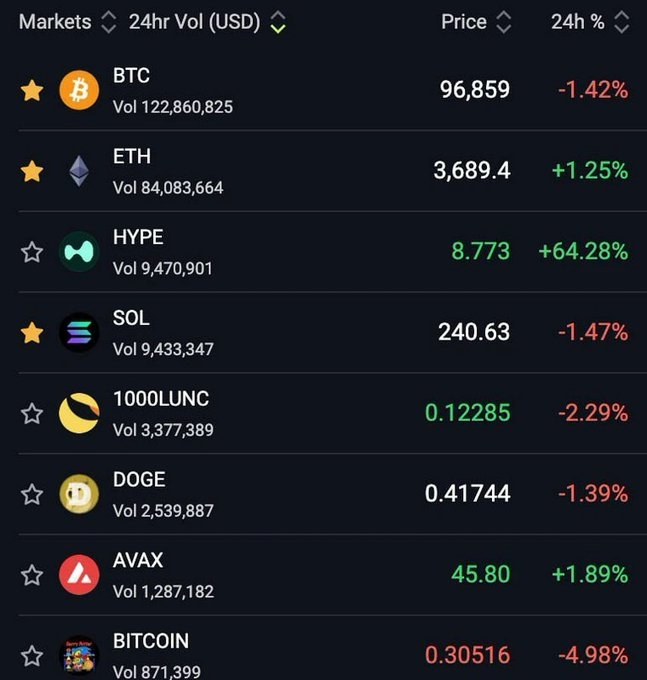Mark AVAX as a favorite
Image resolution: width=647 pixels, height=680 pixels.
point(32,575)
